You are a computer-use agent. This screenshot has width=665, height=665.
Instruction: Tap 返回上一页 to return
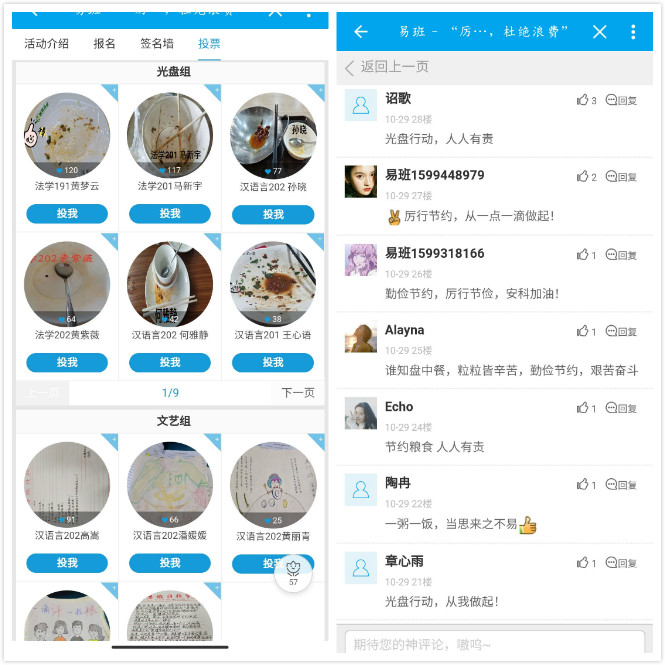pyautogui.click(x=388, y=67)
